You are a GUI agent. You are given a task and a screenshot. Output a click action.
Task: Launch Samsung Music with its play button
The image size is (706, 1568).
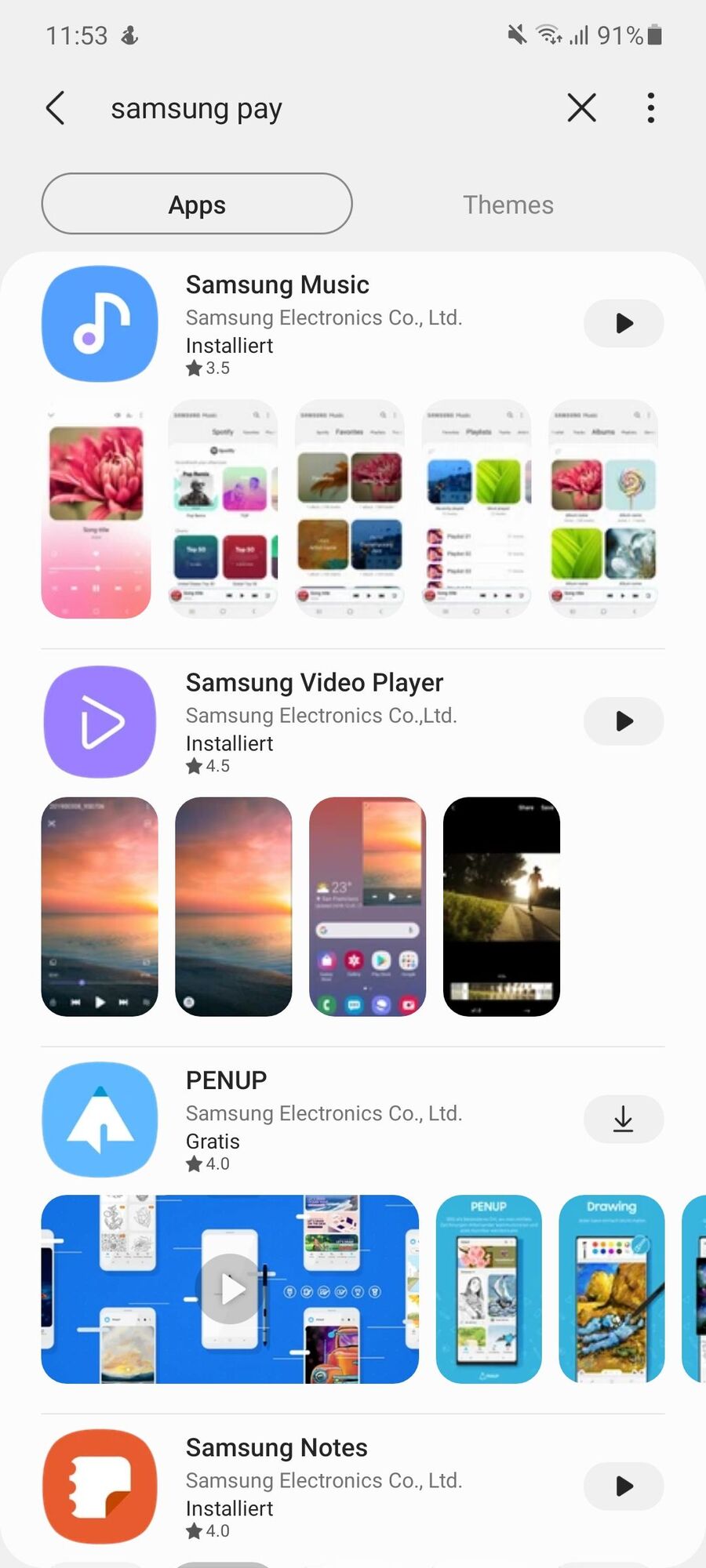tap(624, 323)
